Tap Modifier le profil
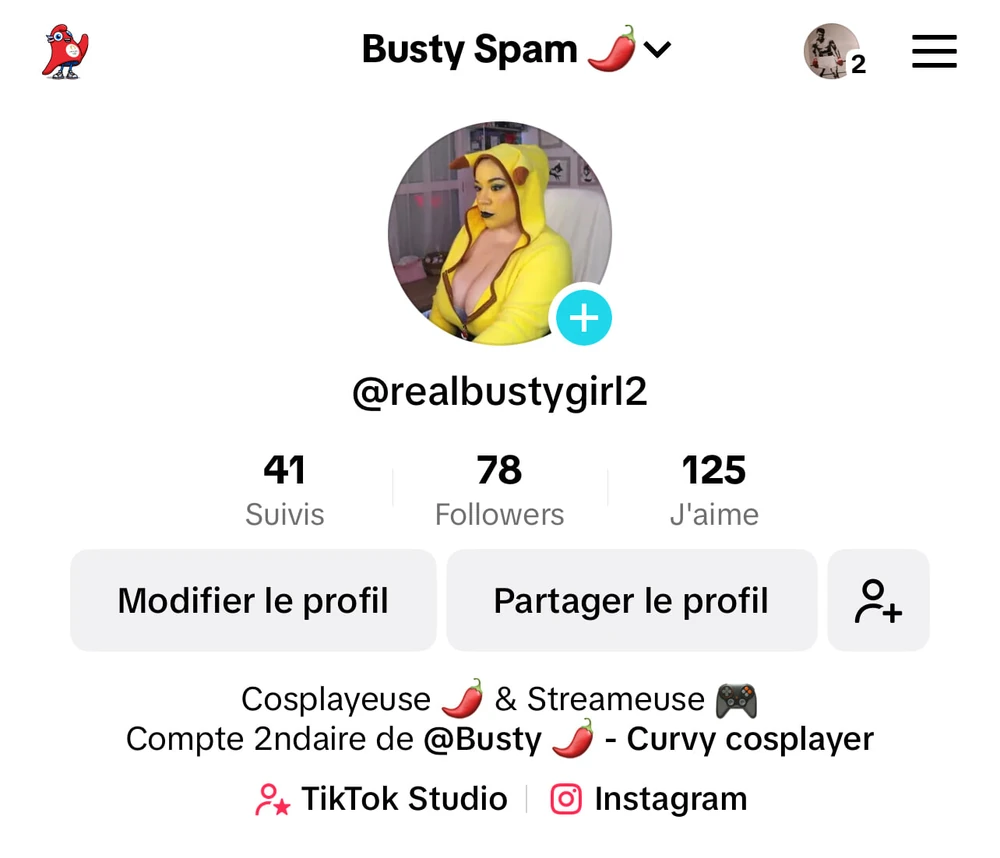 (x=253, y=600)
